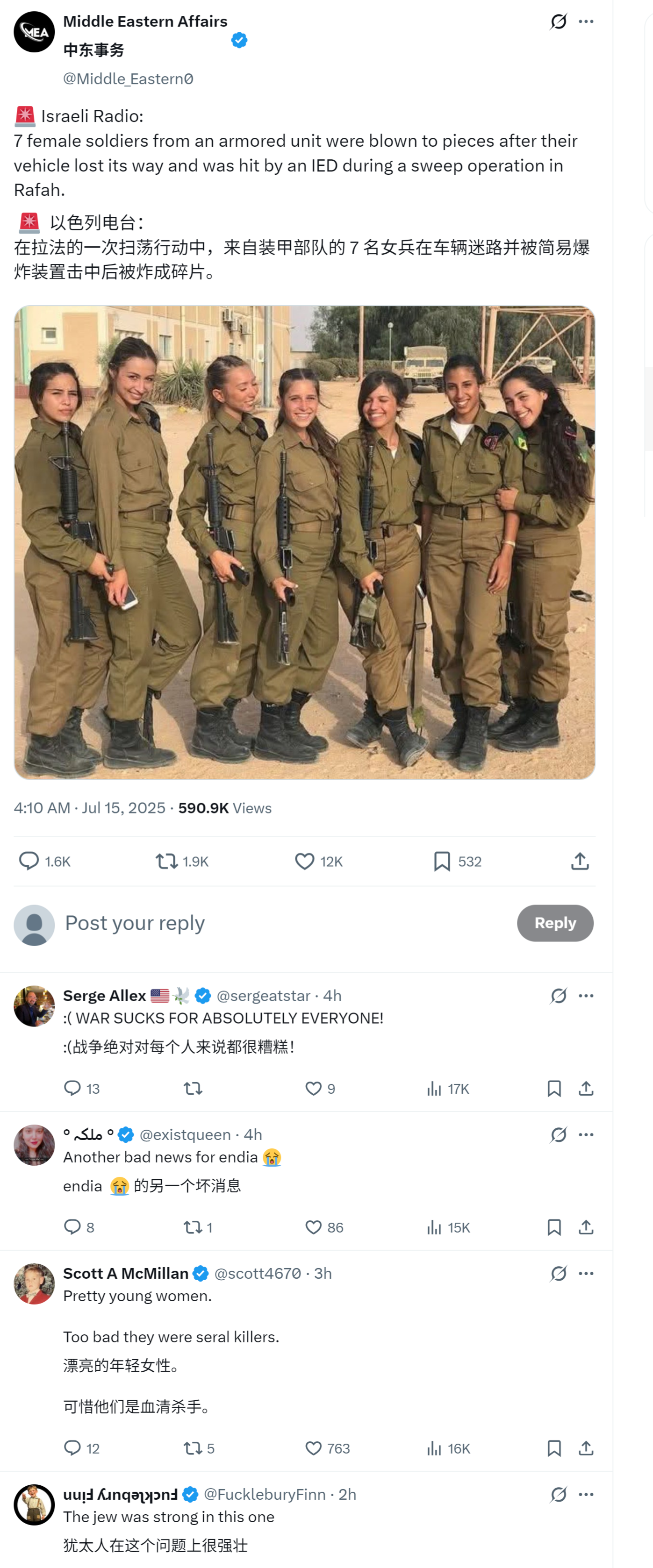The width and height of the screenshot is (653, 1568).
Task: Bookmark the reply from @existqueen
Action: click(554, 1227)
